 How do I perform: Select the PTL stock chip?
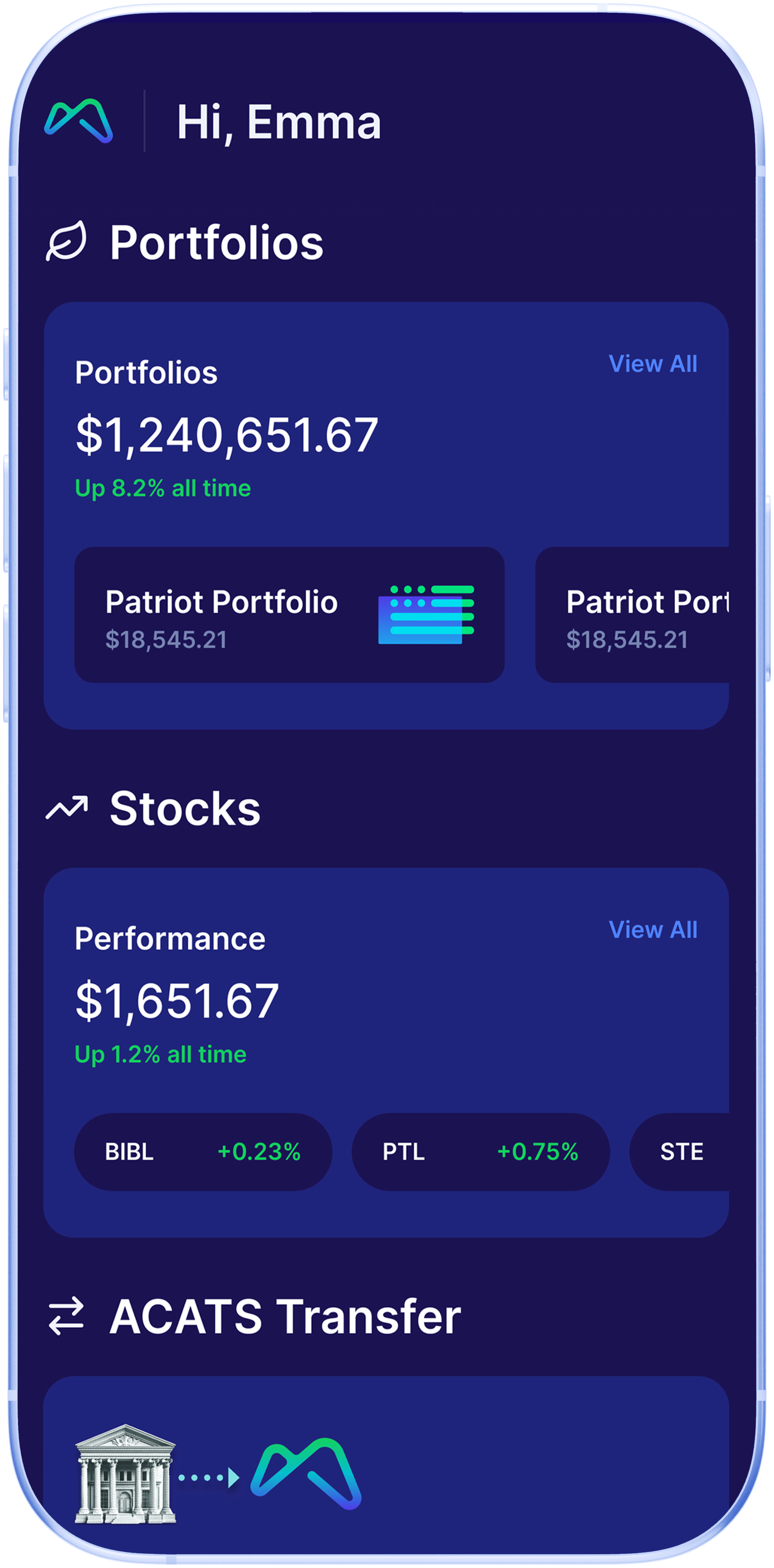(x=481, y=1152)
